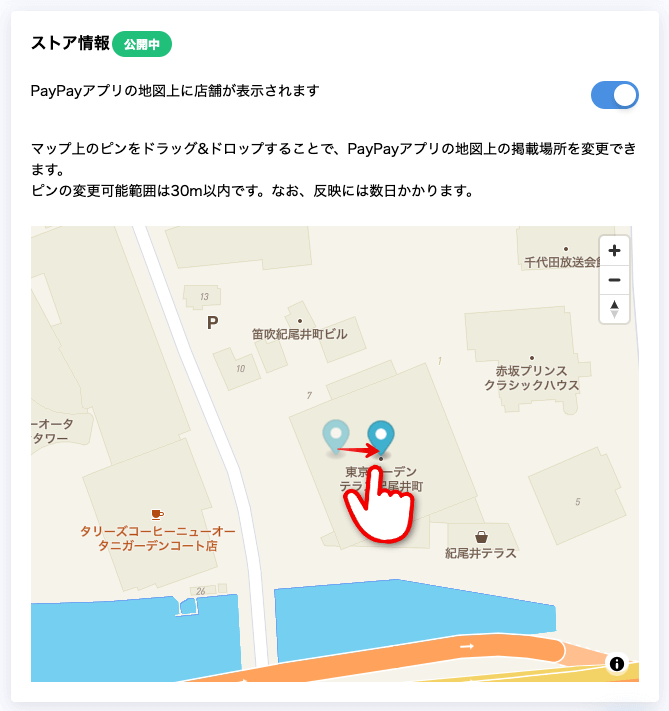Screen dimensions: 669x711
Task: Zoom out on the map
Action: (x=614, y=280)
